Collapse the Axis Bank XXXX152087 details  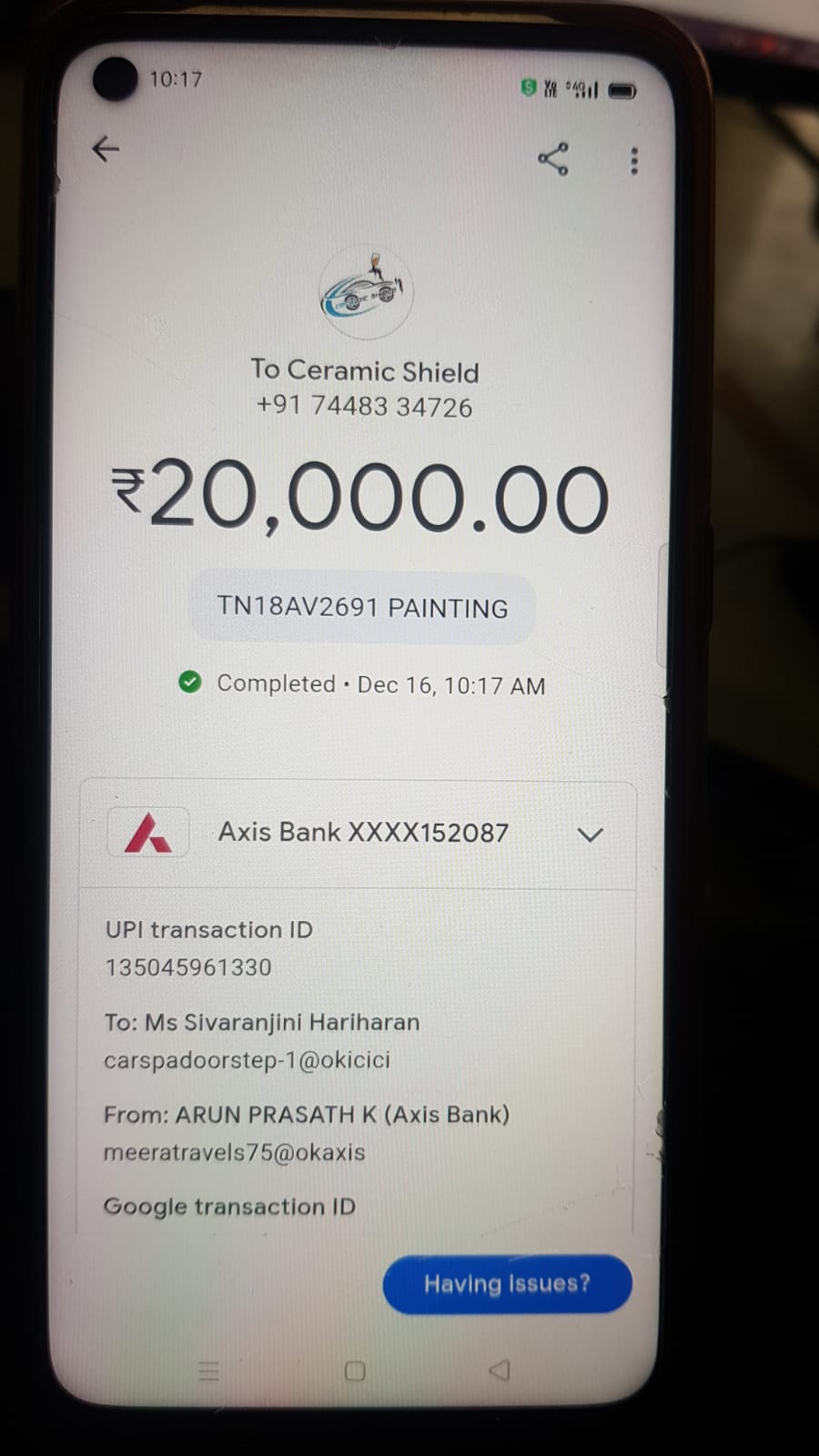tap(591, 834)
